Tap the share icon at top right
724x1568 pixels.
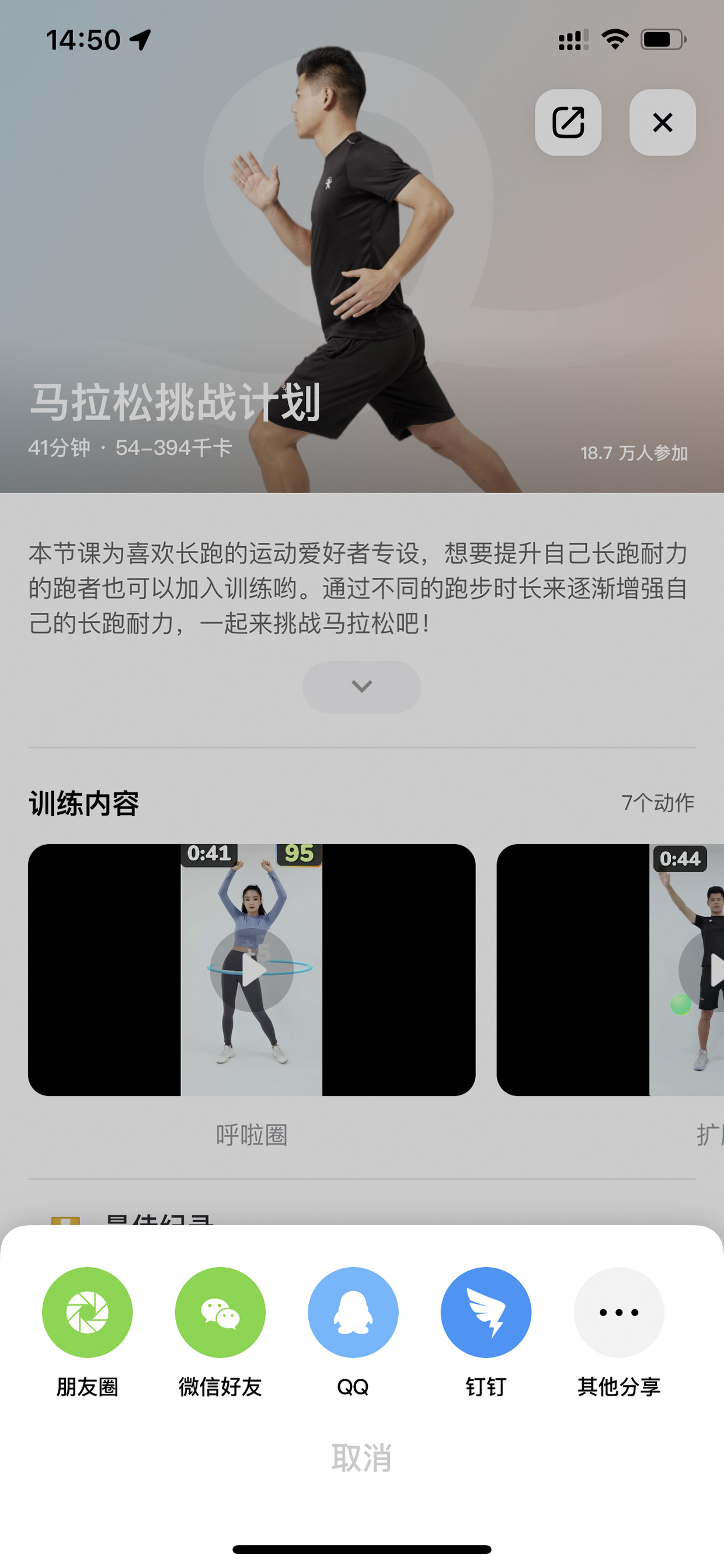click(x=568, y=122)
